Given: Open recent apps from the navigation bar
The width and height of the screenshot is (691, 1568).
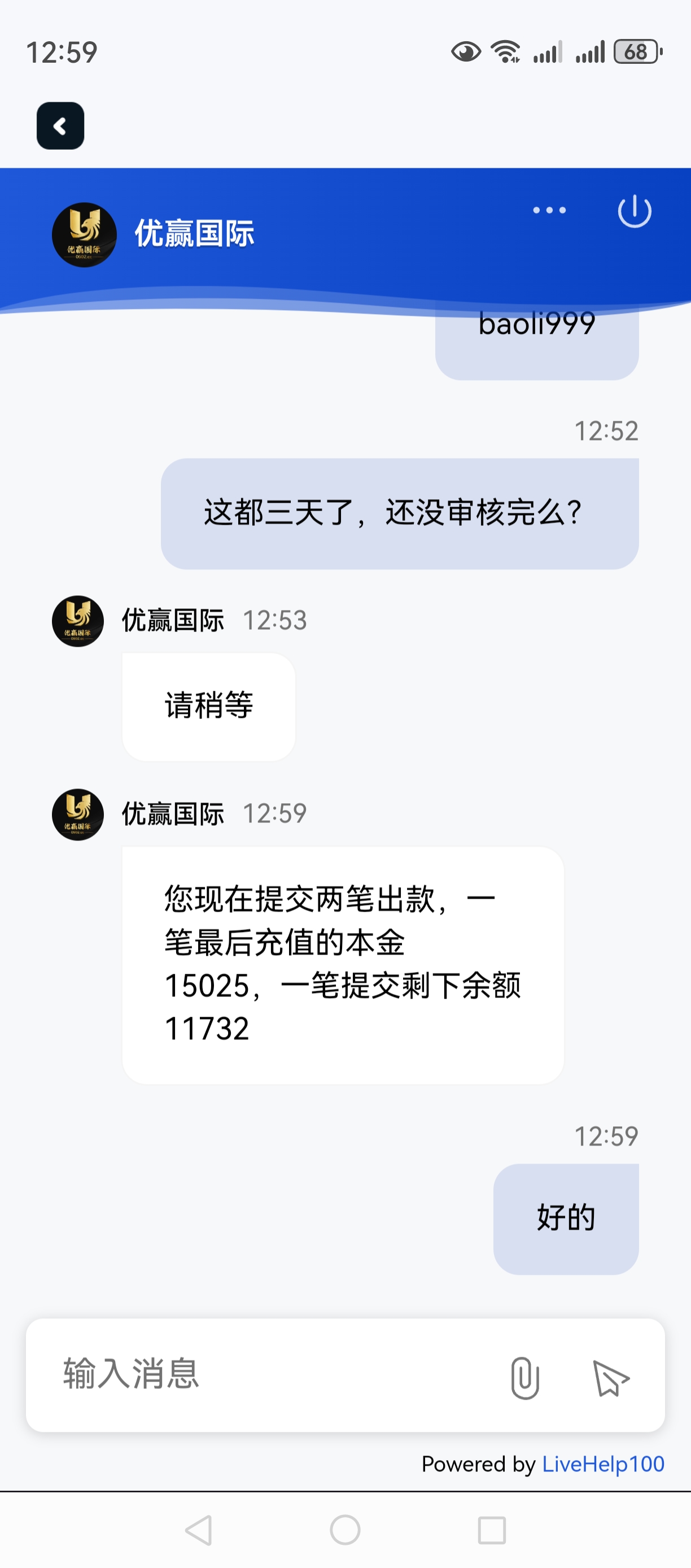Looking at the screenshot, I should pyautogui.click(x=492, y=1530).
